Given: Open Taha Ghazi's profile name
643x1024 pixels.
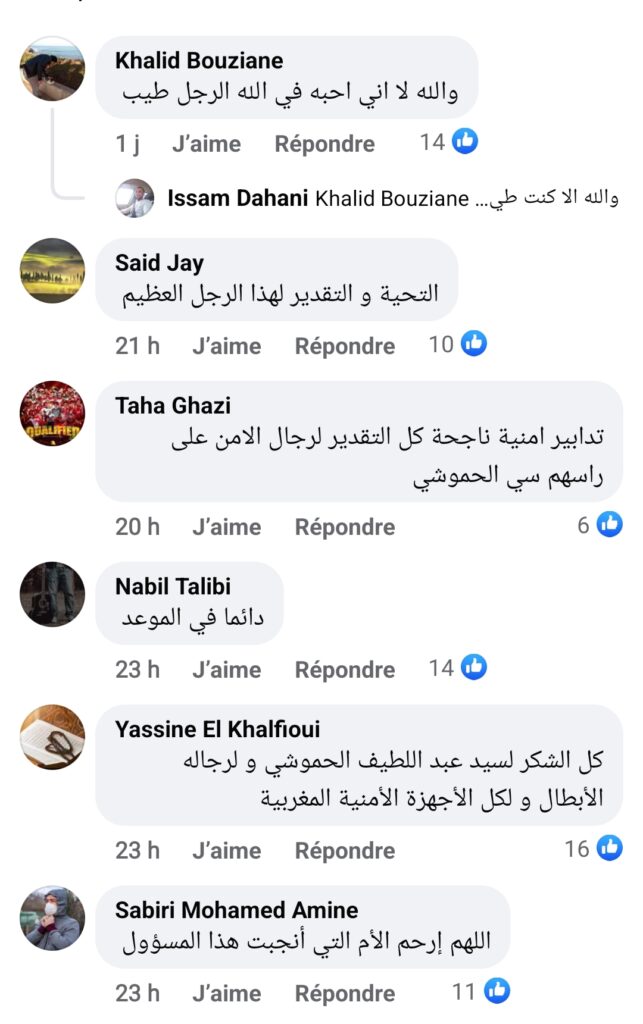Looking at the screenshot, I should [173, 405].
